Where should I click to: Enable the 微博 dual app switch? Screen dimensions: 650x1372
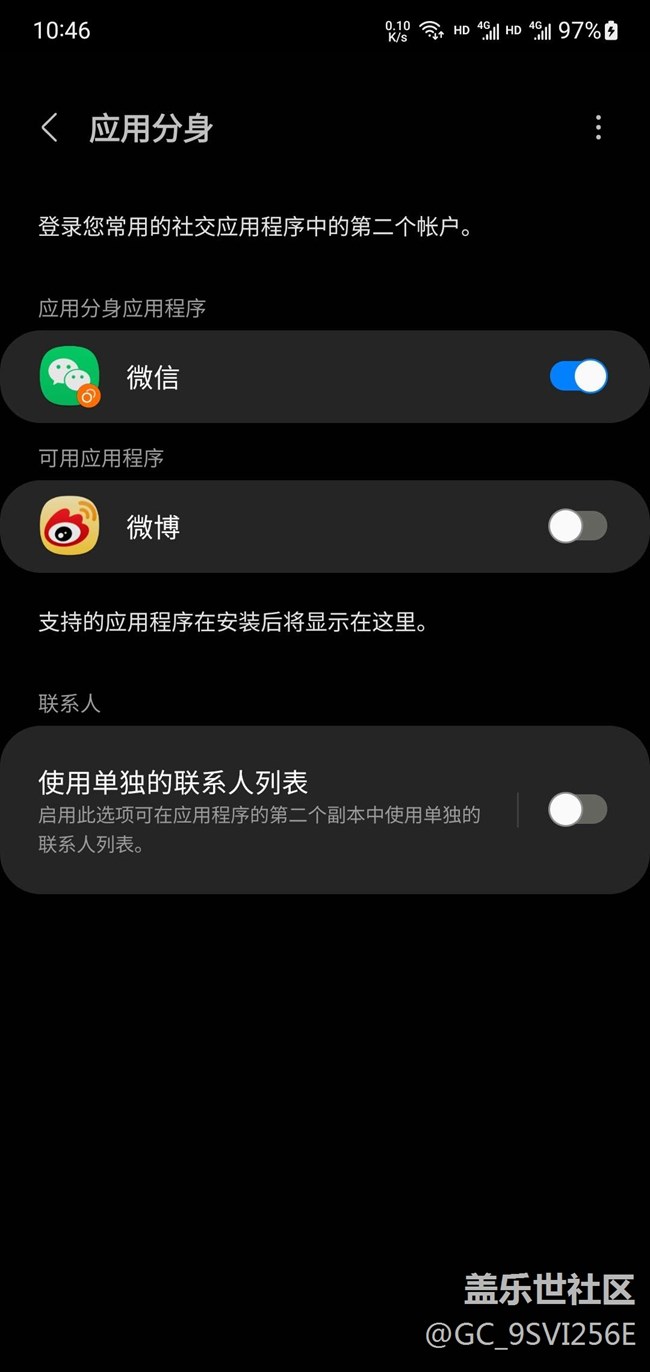(578, 526)
